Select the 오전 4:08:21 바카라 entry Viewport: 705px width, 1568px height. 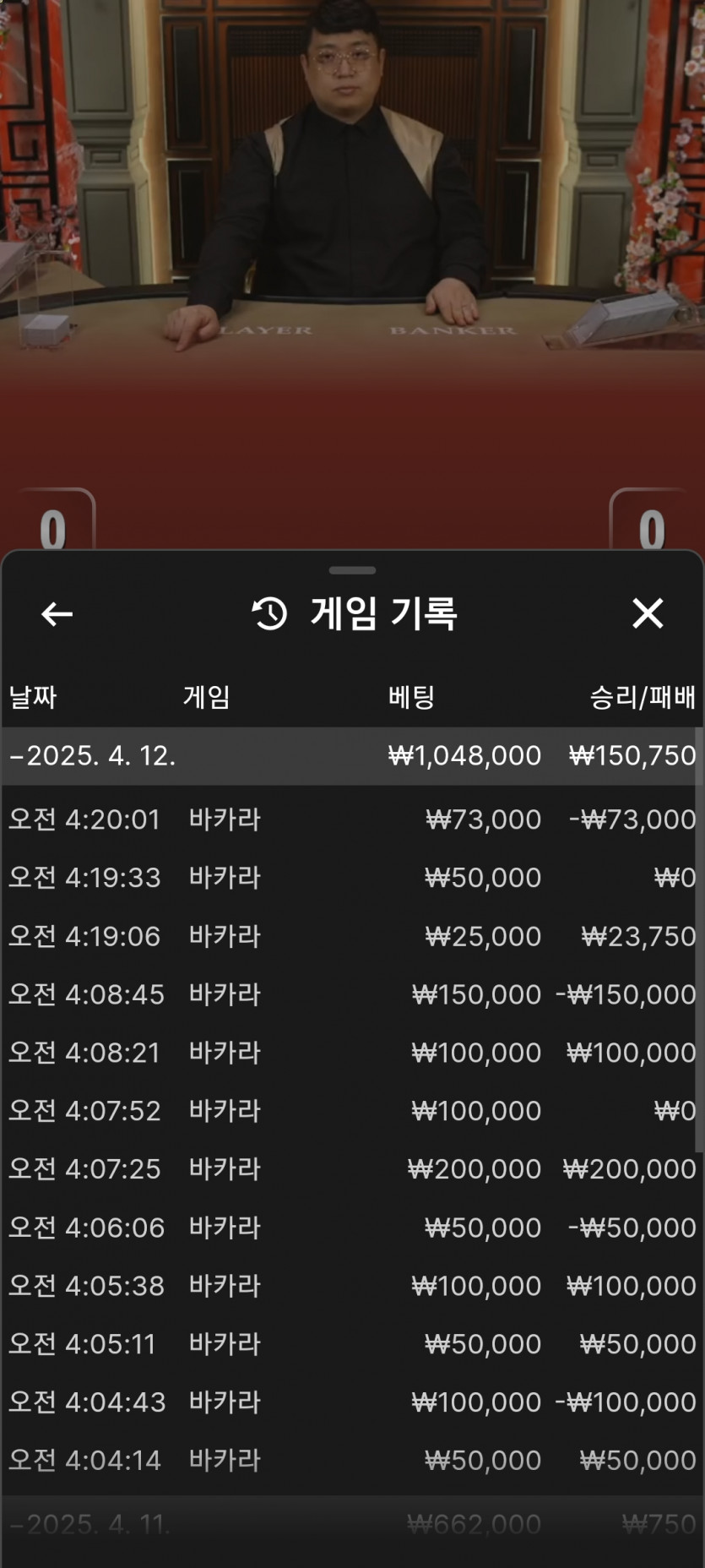point(351,1052)
